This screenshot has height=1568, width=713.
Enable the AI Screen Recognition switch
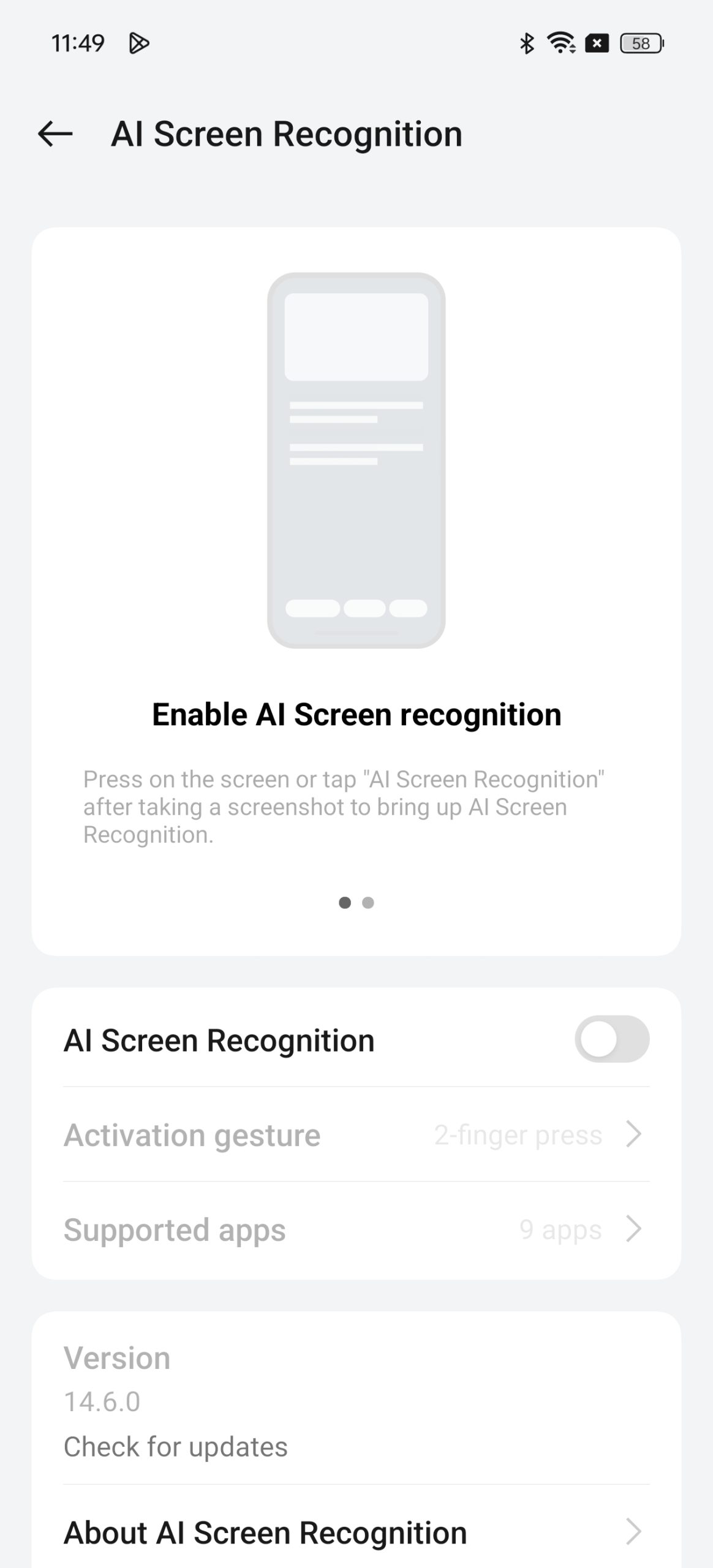(611, 1039)
